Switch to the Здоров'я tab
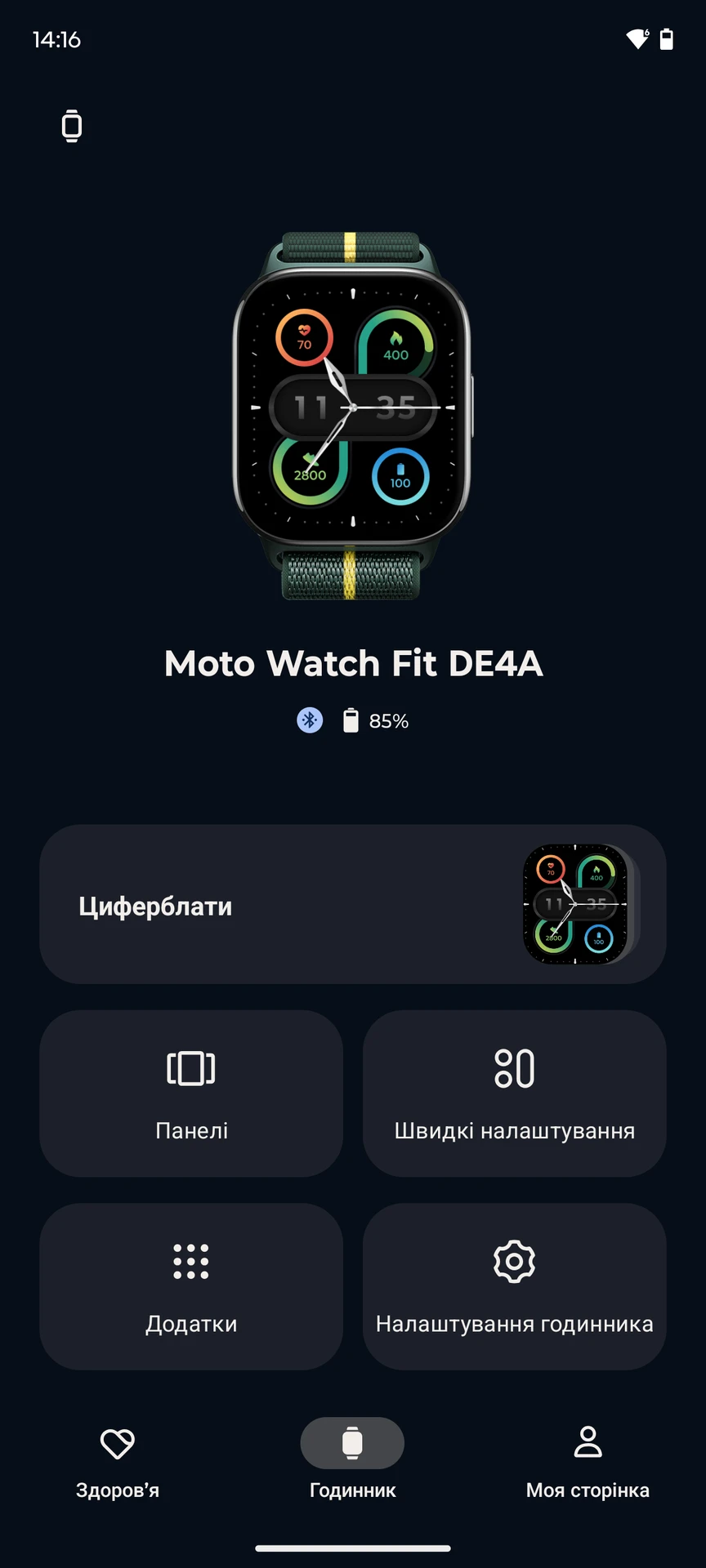Screen dimensions: 706x1568 point(118,1461)
